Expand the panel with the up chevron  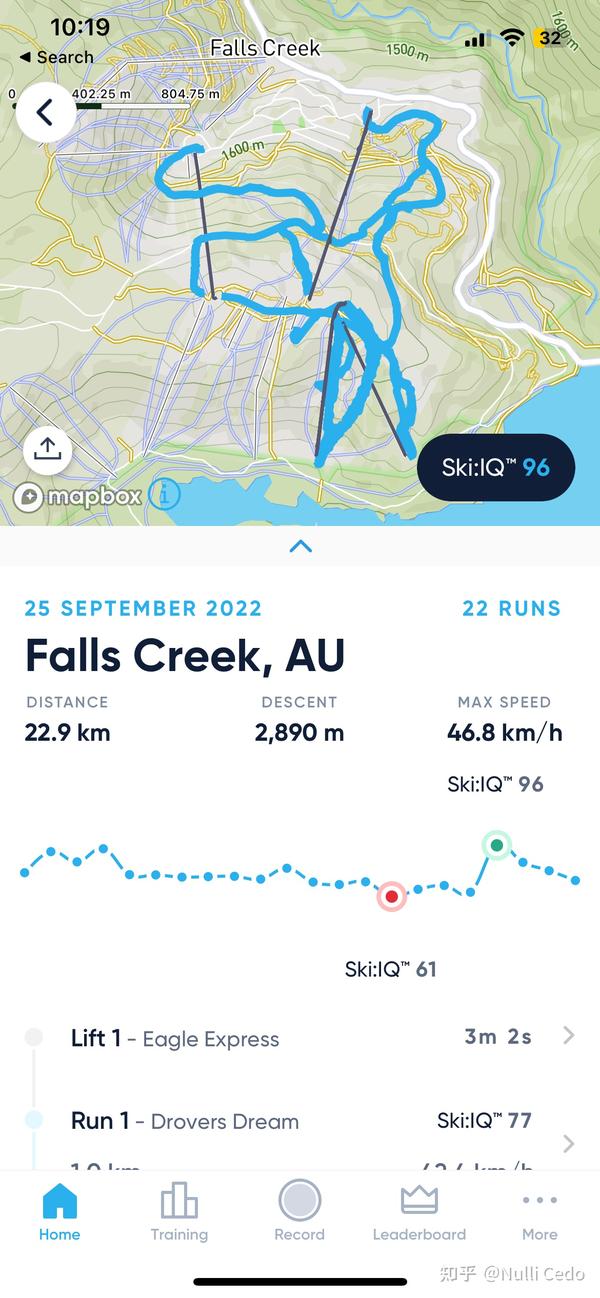(x=300, y=546)
